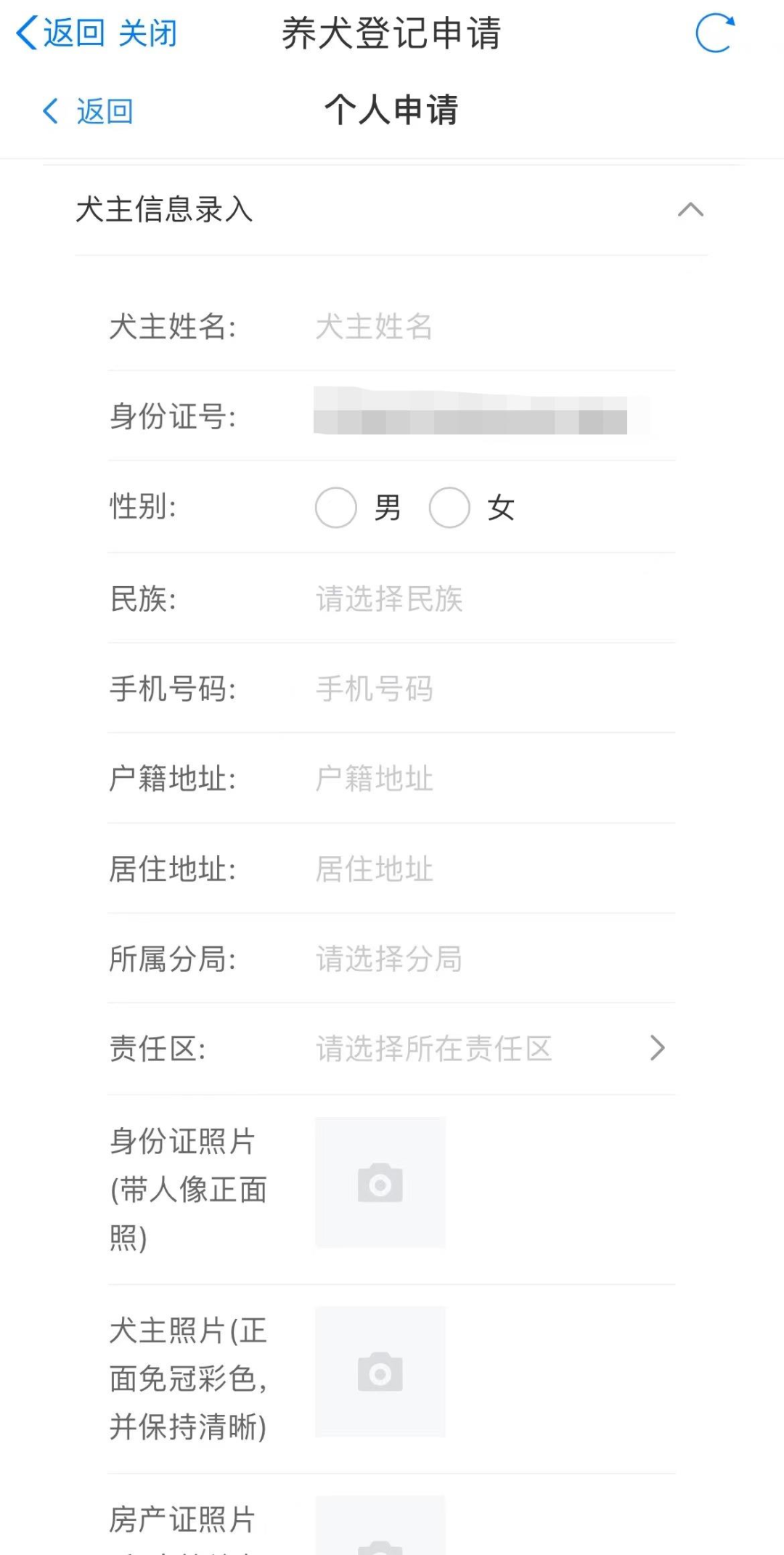Screen dimensions: 784x1555
Task: Click 返回 in the 个人申请 header
Action: 104,110
